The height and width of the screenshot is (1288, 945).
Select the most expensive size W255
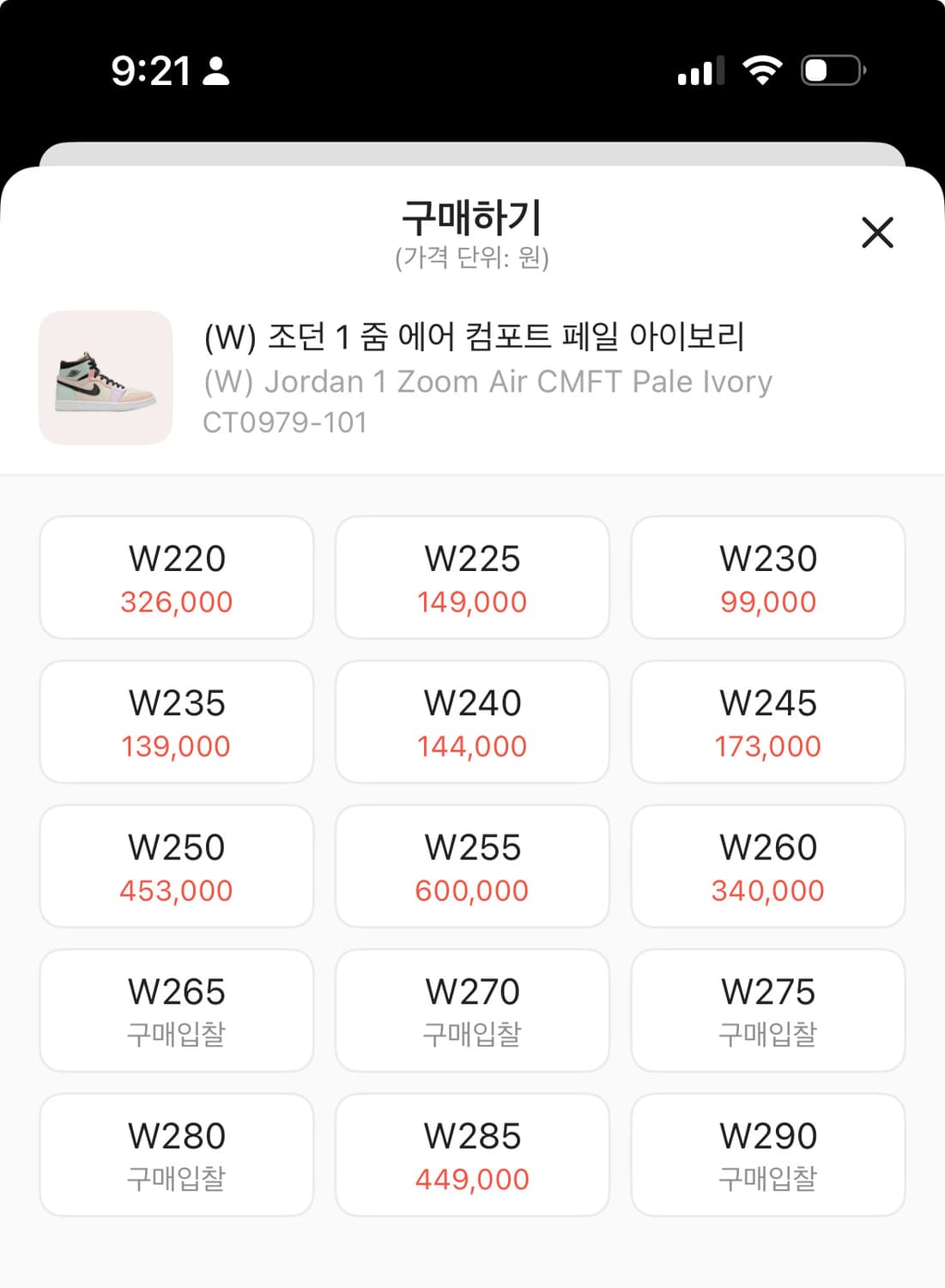click(x=471, y=866)
